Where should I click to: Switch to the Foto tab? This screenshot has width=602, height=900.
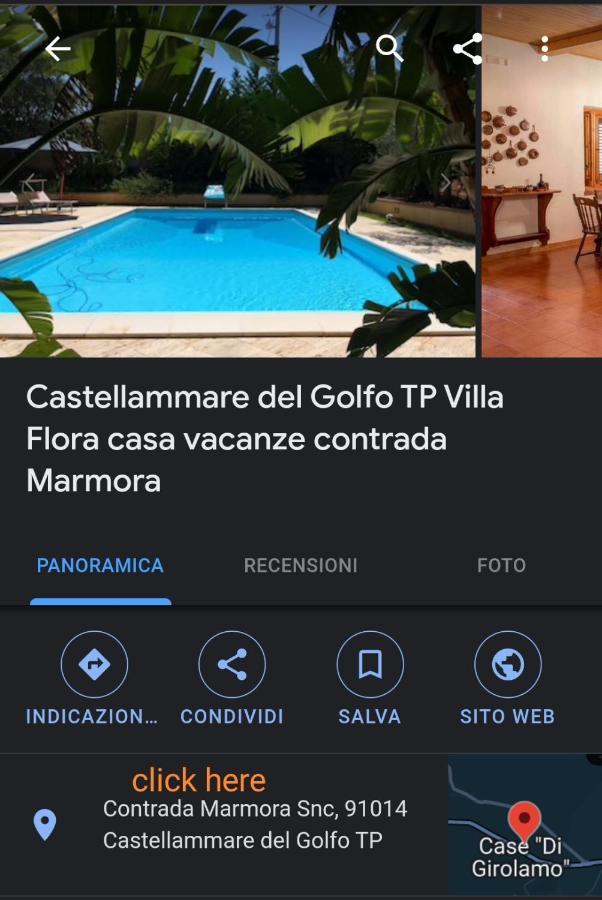(x=501, y=565)
